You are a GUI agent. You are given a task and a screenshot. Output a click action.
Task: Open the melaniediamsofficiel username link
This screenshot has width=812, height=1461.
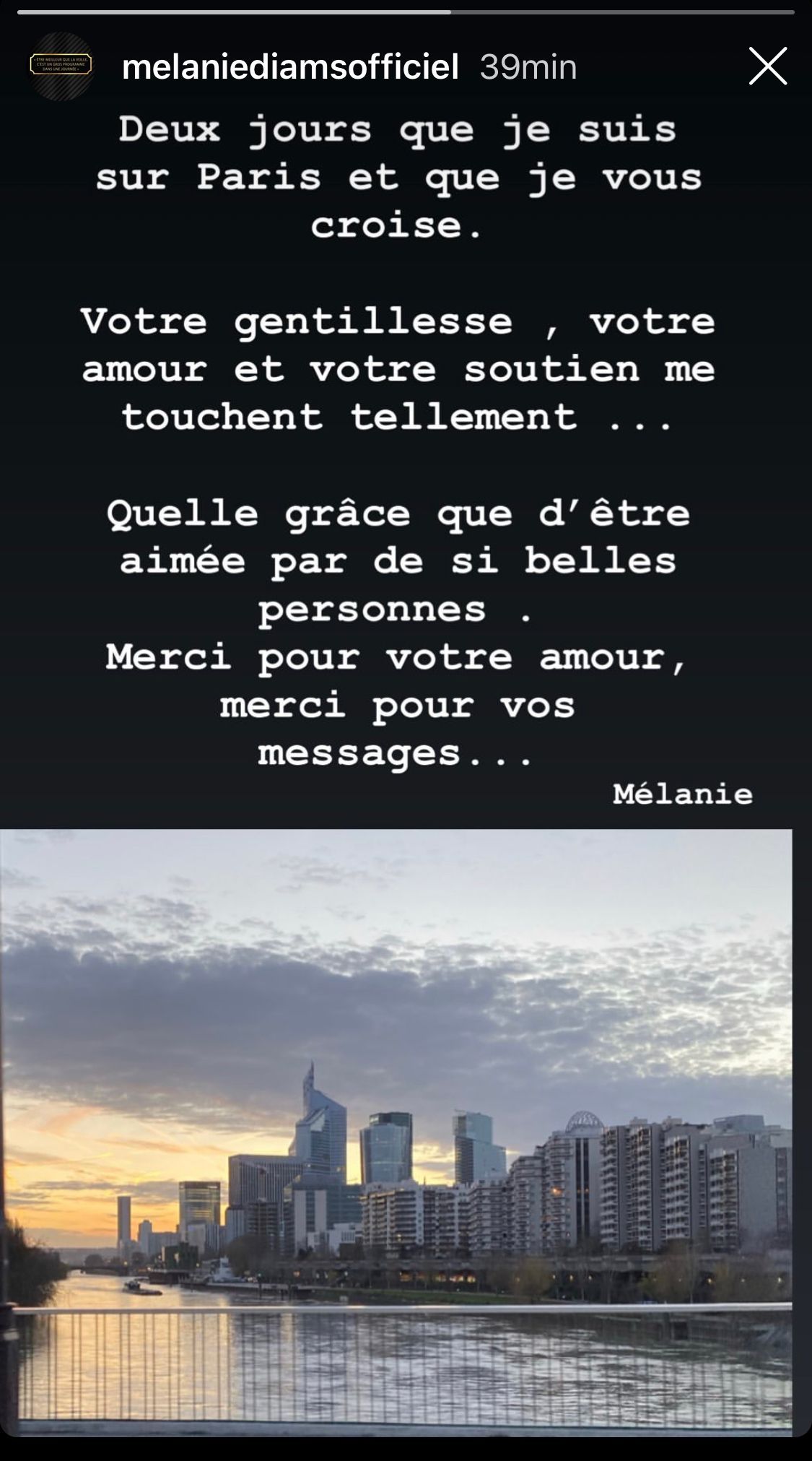click(x=290, y=67)
